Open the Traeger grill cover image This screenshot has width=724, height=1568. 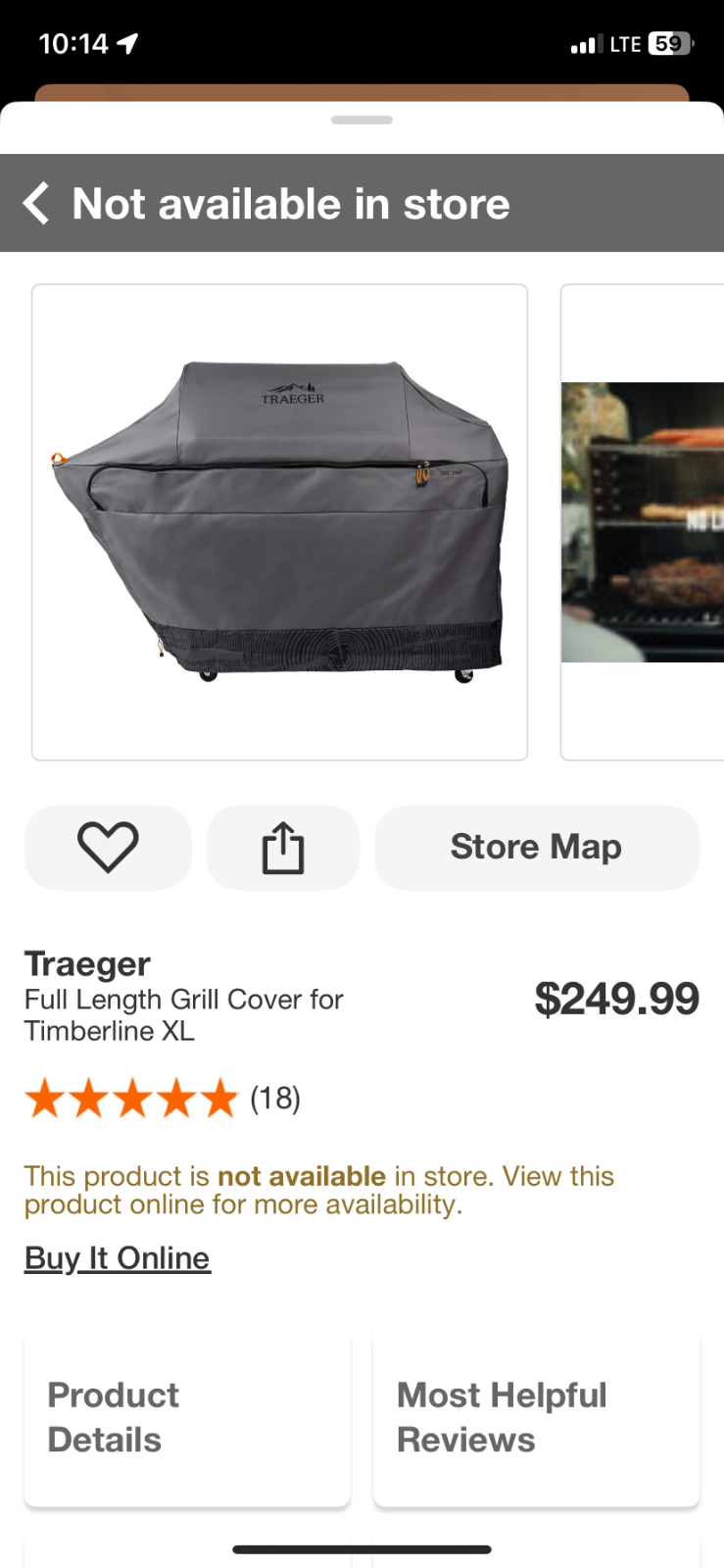[279, 521]
